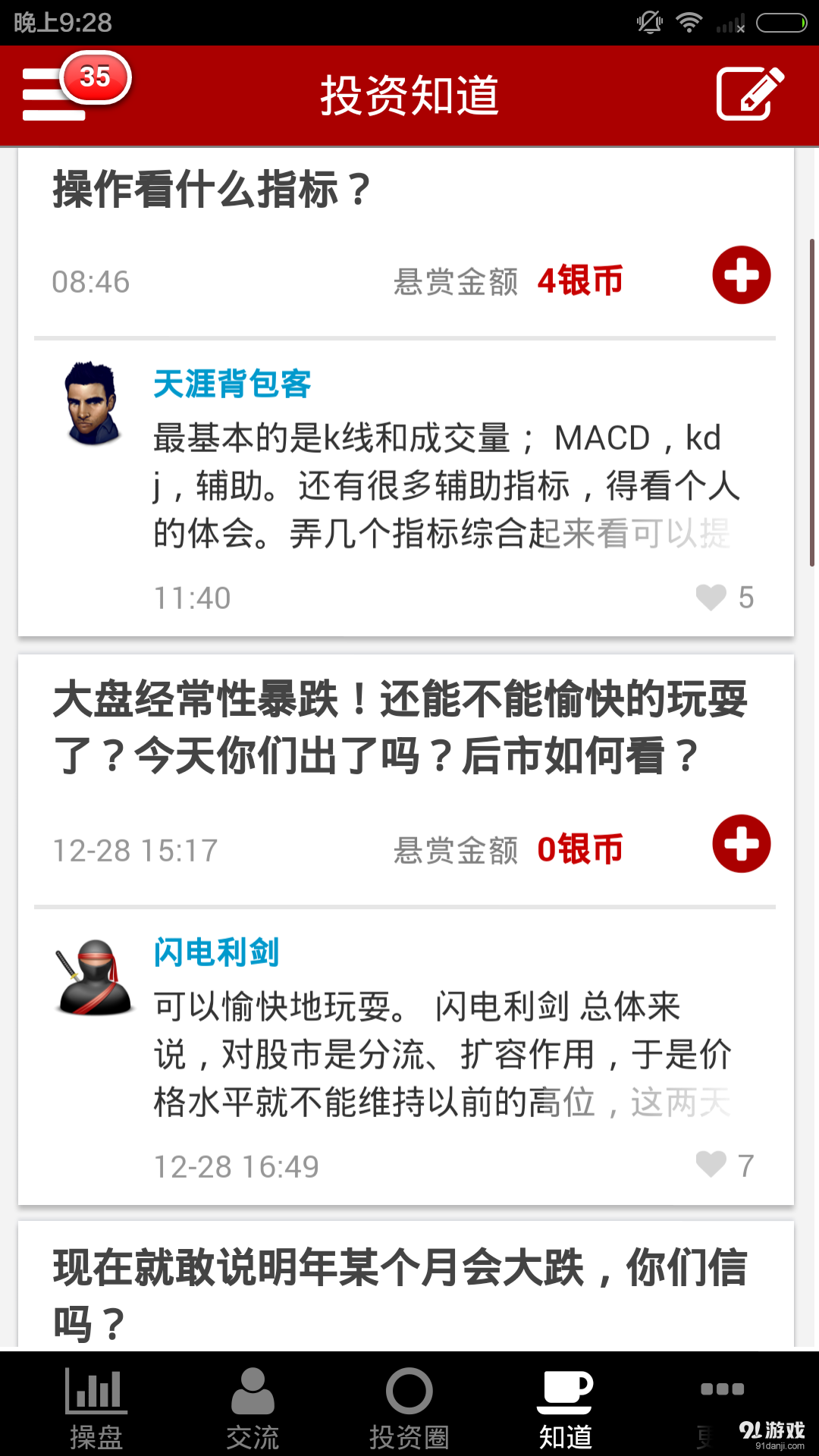Open 闪电利剑's profile name link
Viewport: 819px width, 1456px height.
215,953
